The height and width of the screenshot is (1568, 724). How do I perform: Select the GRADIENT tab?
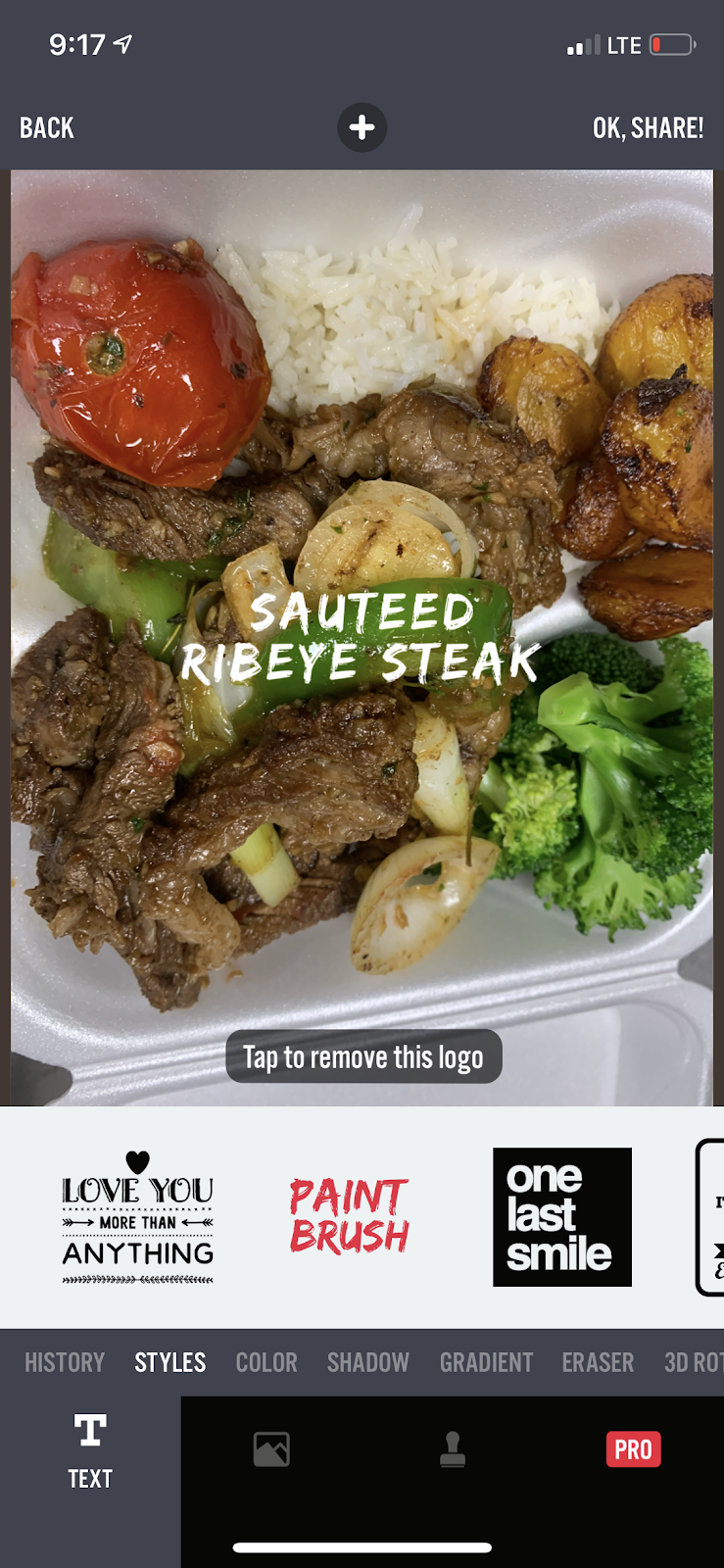[x=486, y=1361]
